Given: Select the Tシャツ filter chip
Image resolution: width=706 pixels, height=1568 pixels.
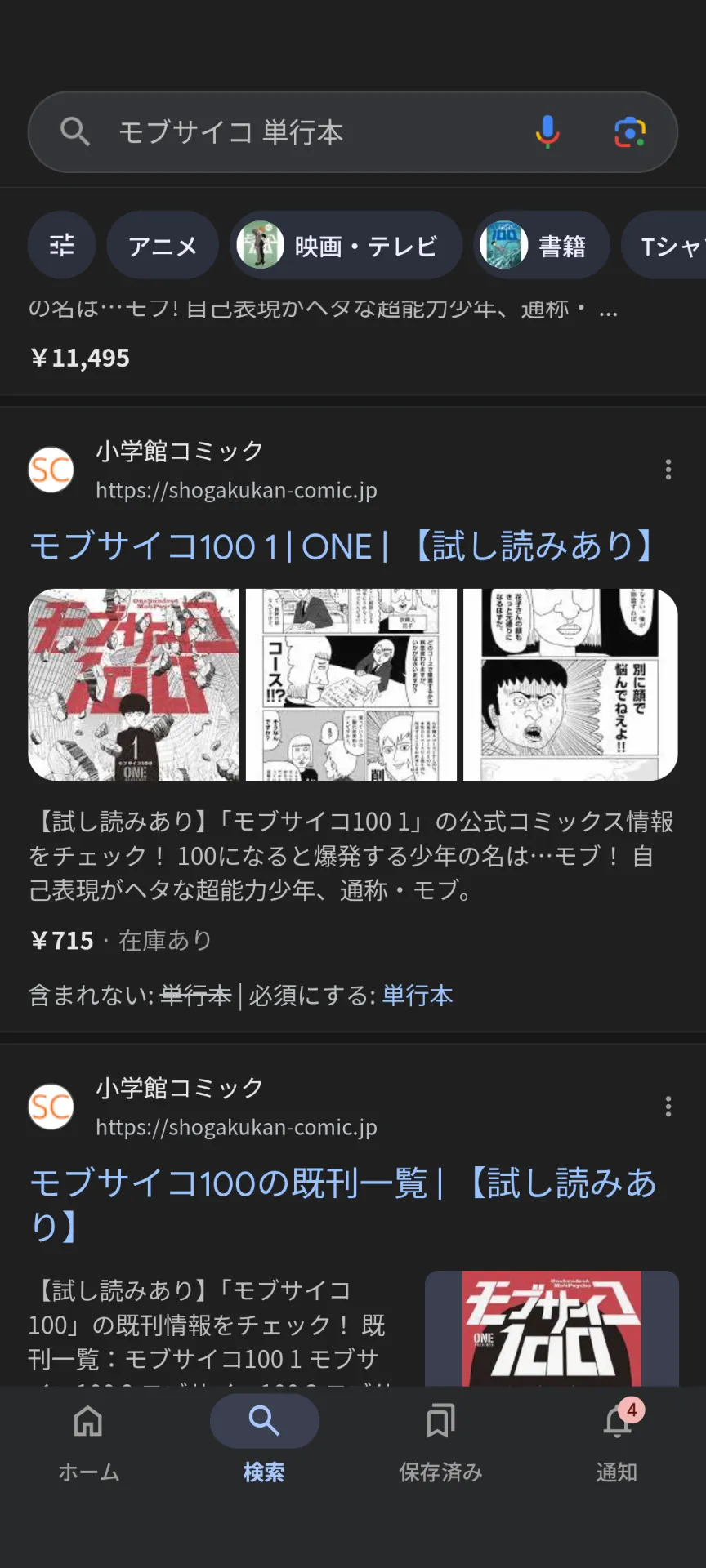Looking at the screenshot, I should [x=666, y=246].
